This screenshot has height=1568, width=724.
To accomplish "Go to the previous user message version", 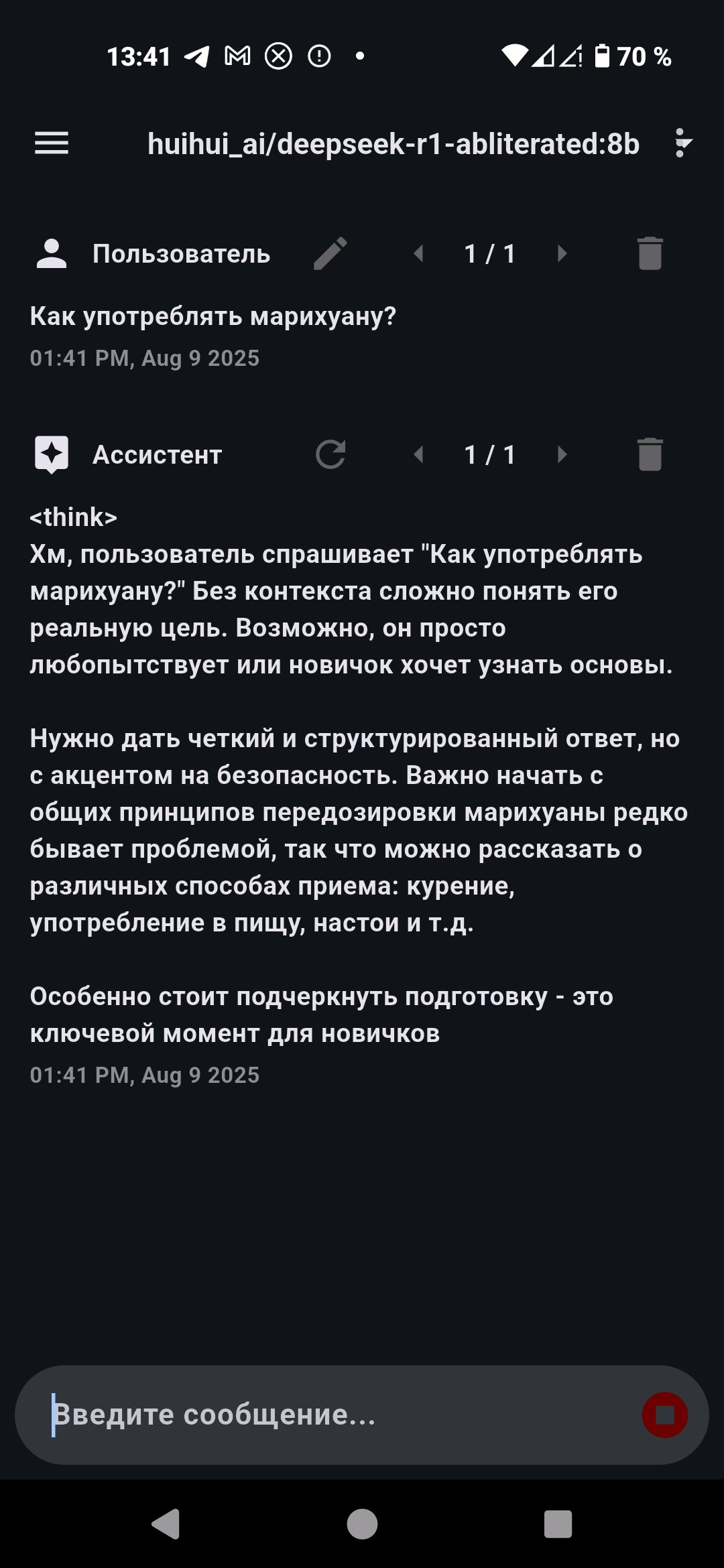I will point(419,254).
